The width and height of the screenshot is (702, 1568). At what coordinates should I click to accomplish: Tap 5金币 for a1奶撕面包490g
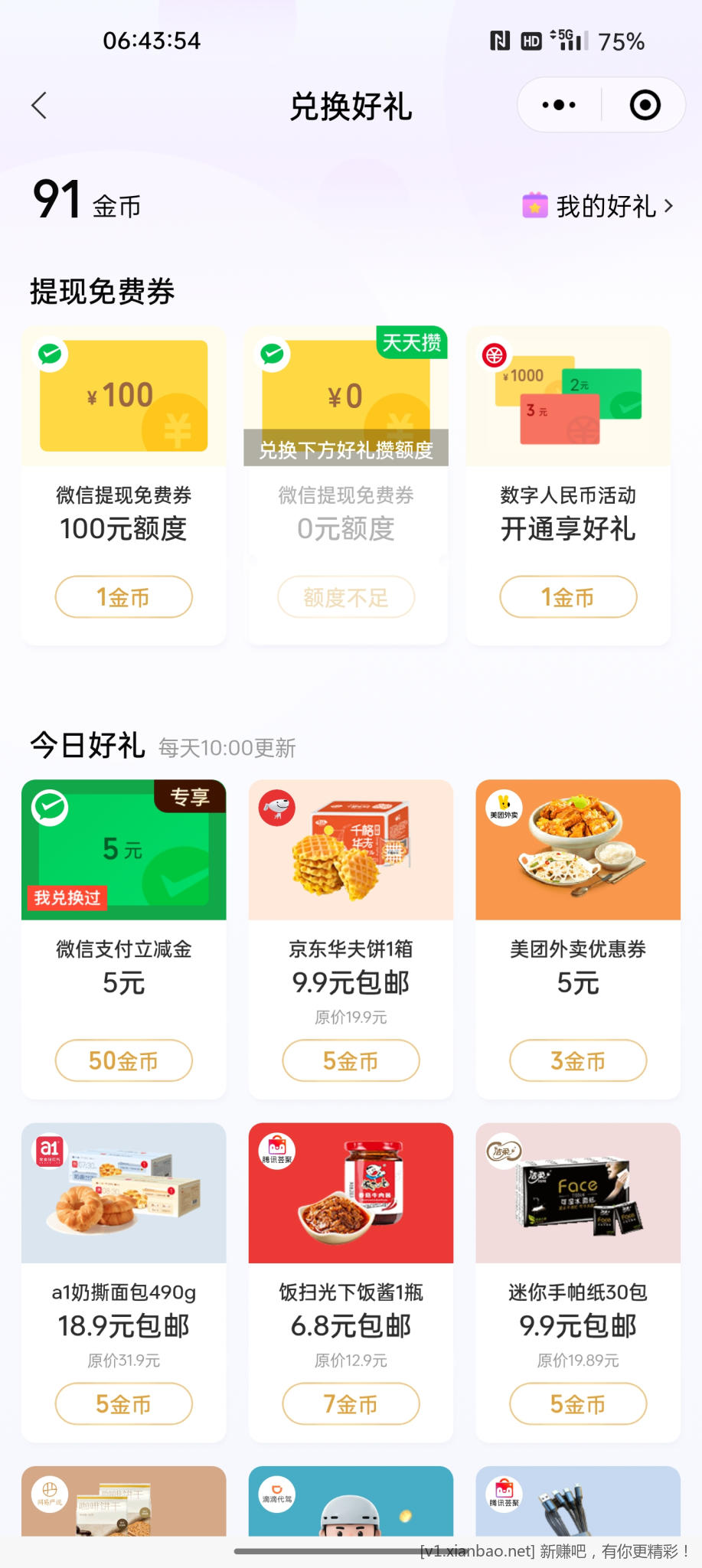pos(123,1403)
